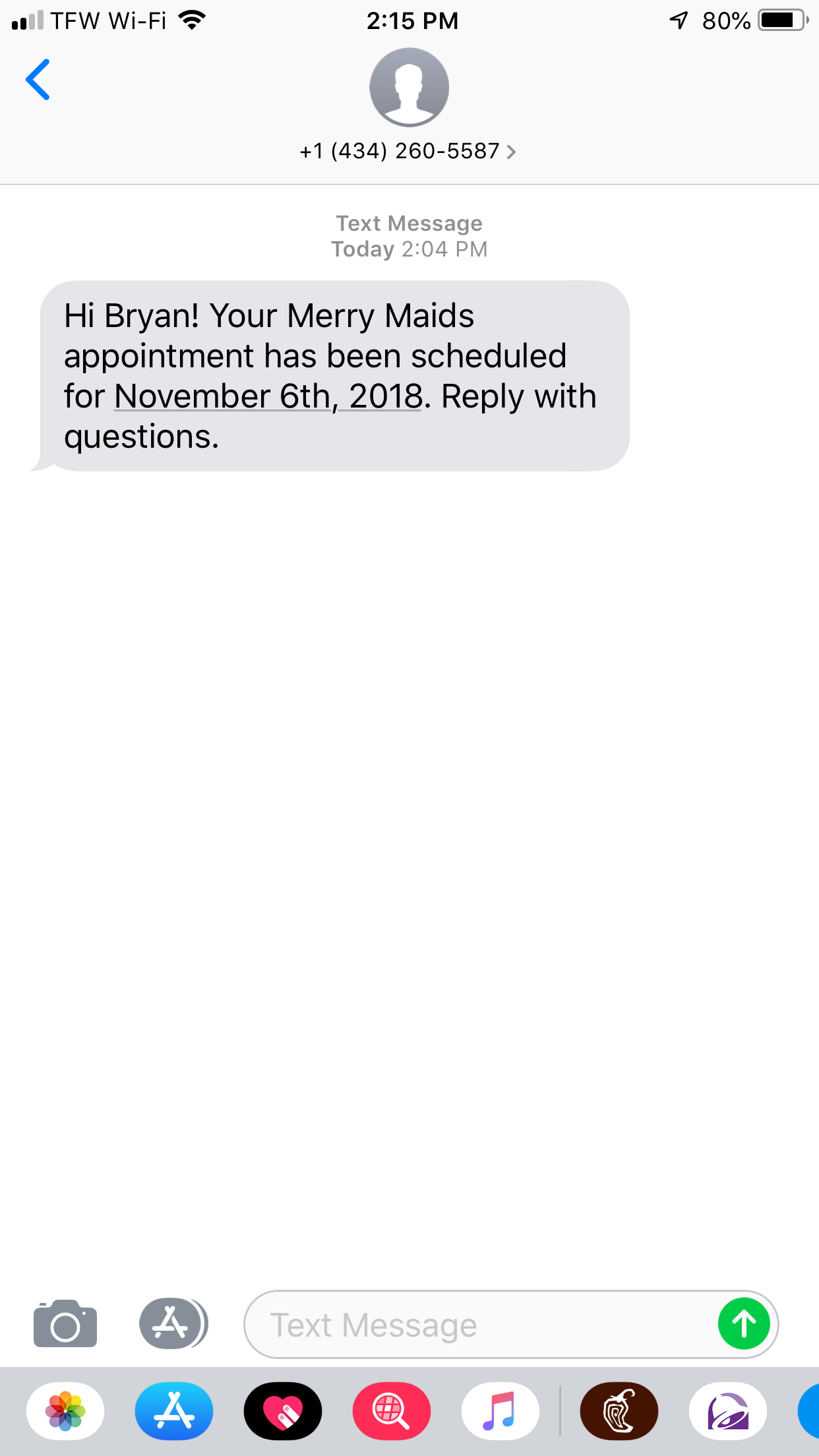Image resolution: width=819 pixels, height=1456 pixels.
Task: Tap the underlined date November 6th, 2018
Action: click(268, 396)
